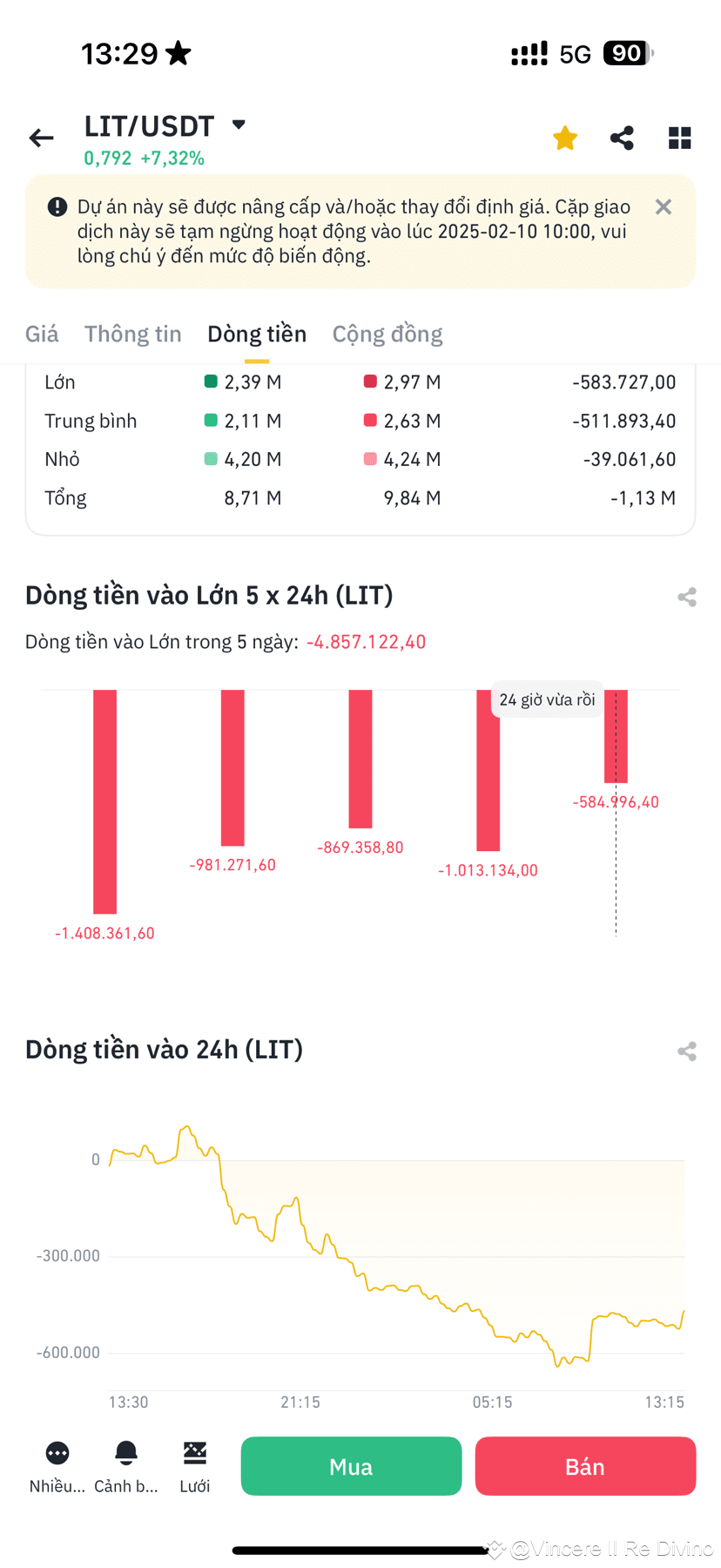Open the Cộng đồng tab
This screenshot has width=721, height=1568.
387,334
